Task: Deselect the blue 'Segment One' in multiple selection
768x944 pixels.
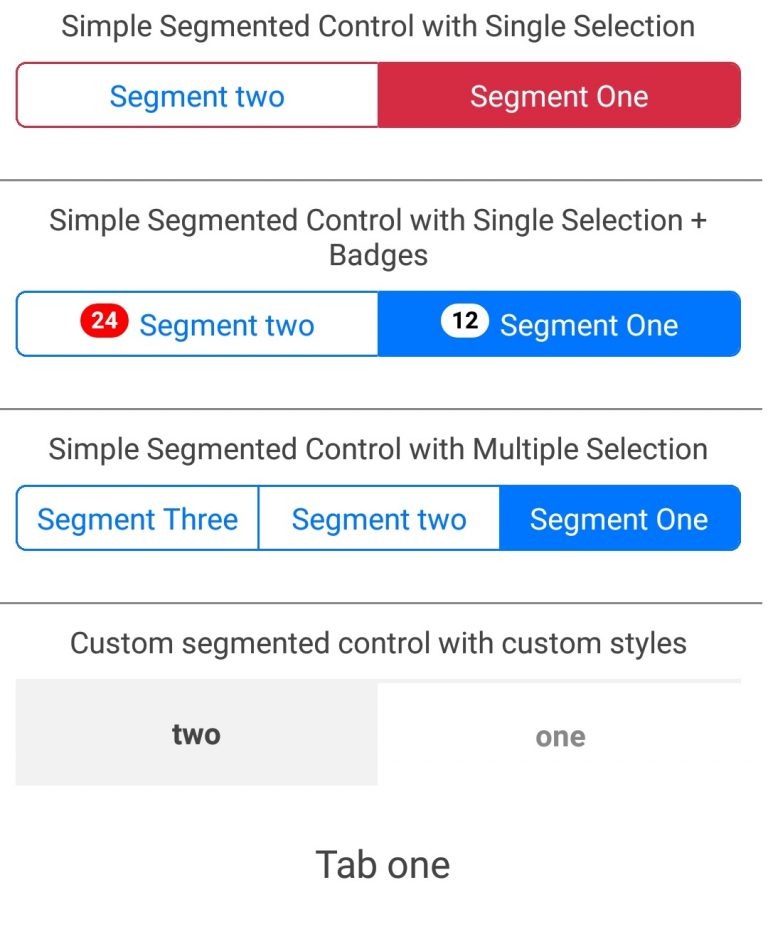Action: coord(620,518)
